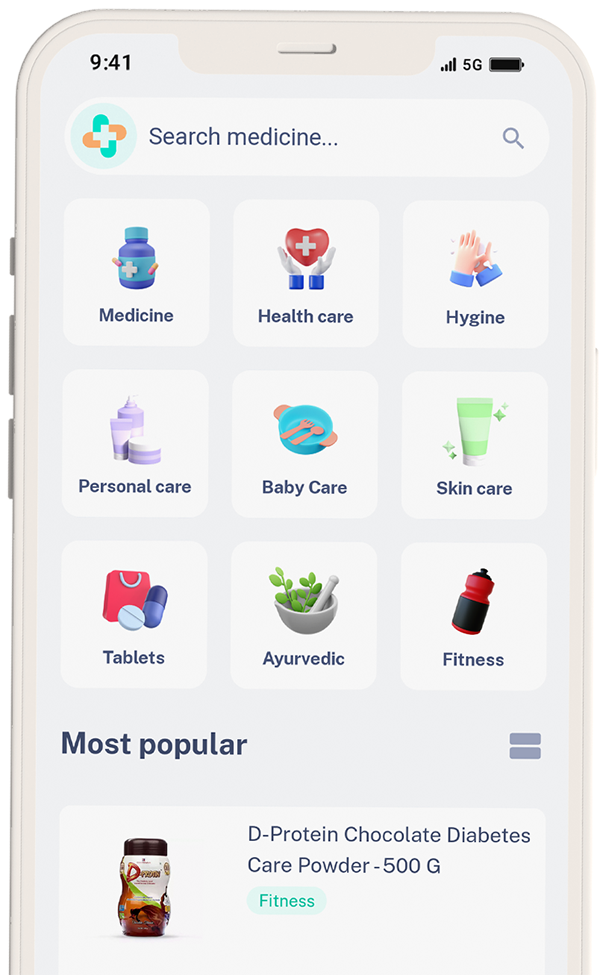Browse the Personal care category
Viewport: 600px width, 975px height.
(x=135, y=444)
